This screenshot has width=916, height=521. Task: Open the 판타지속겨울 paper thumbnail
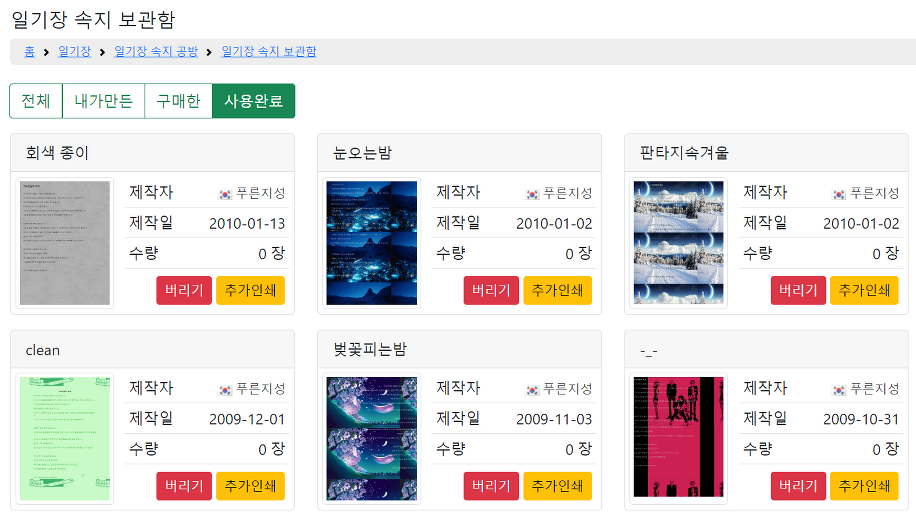pyautogui.click(x=679, y=243)
